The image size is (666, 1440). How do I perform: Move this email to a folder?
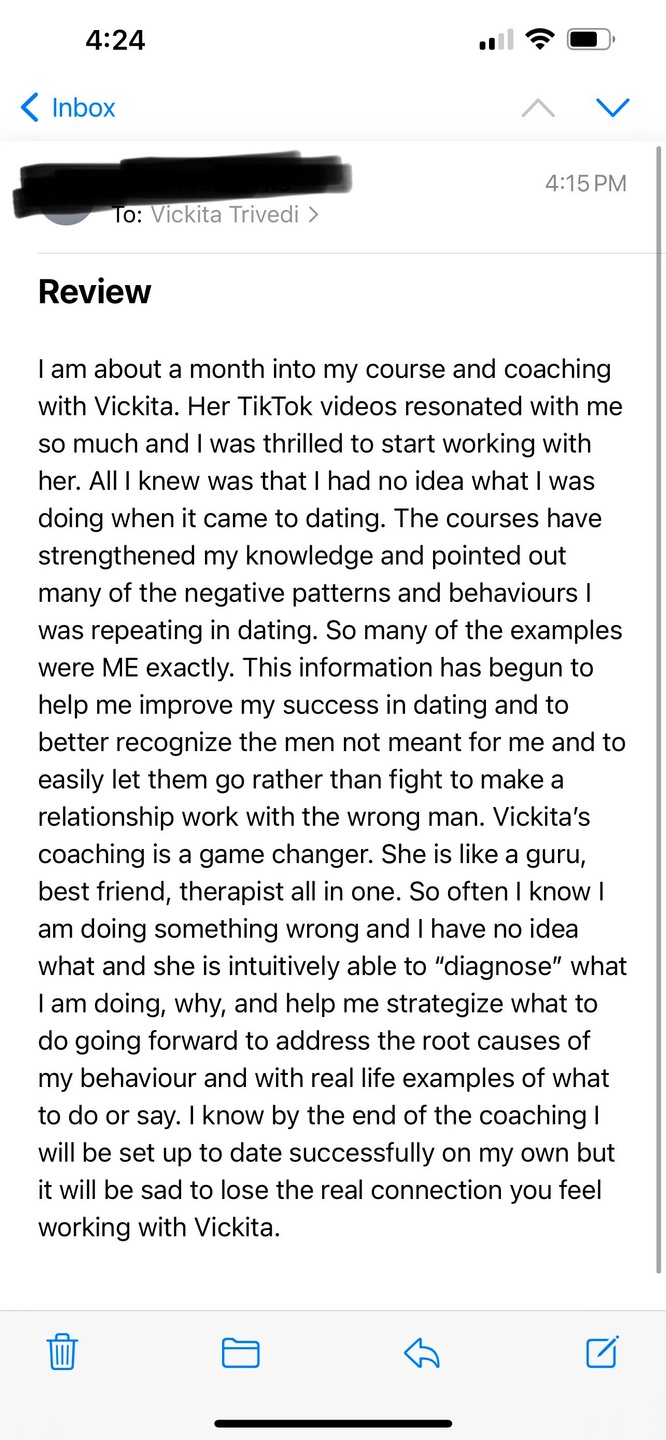tap(240, 1353)
